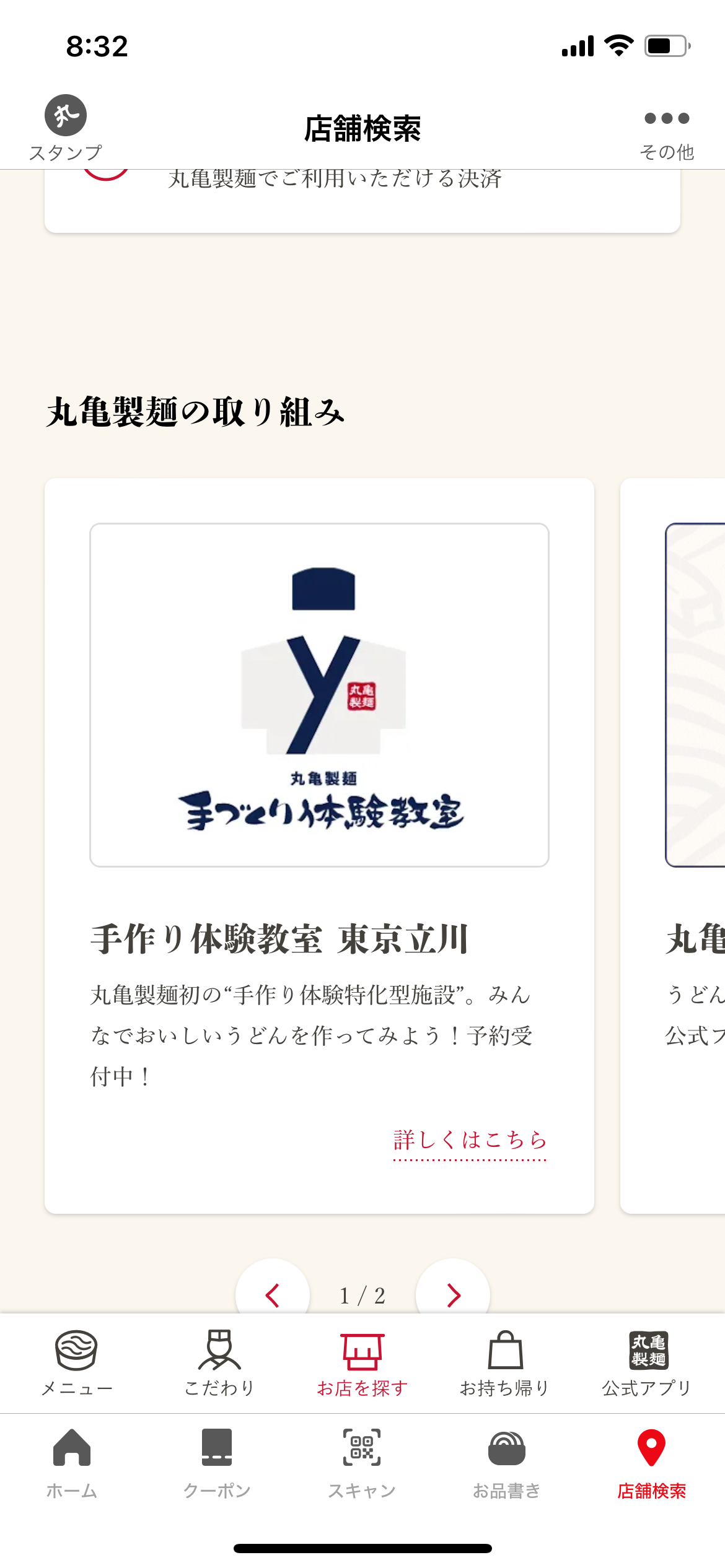
Task: Open the スキャン QR tab
Action: (x=362, y=1464)
